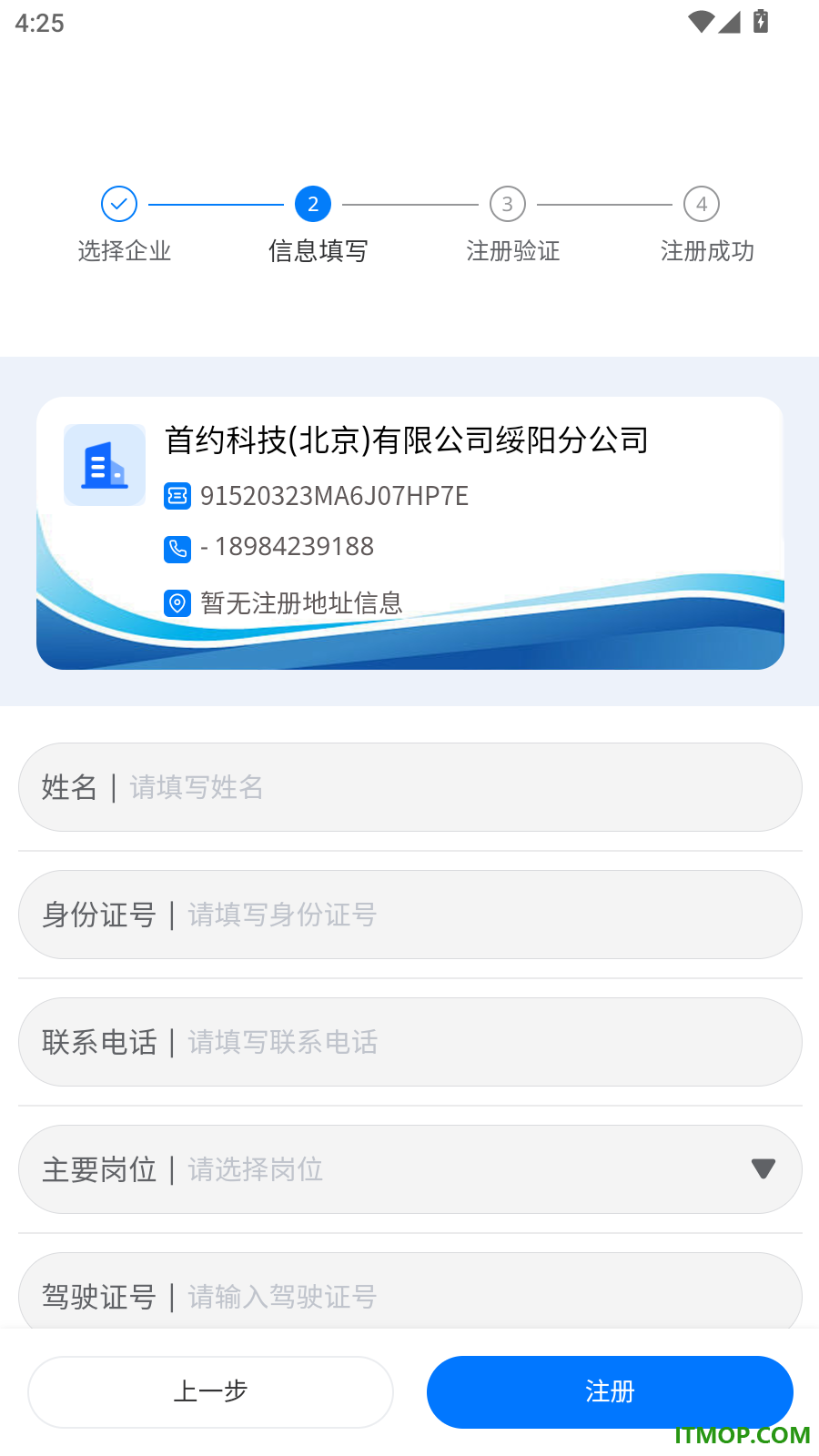Tap the 联系电话 phone number field
The height and width of the screenshot is (1456, 819).
tap(409, 1042)
